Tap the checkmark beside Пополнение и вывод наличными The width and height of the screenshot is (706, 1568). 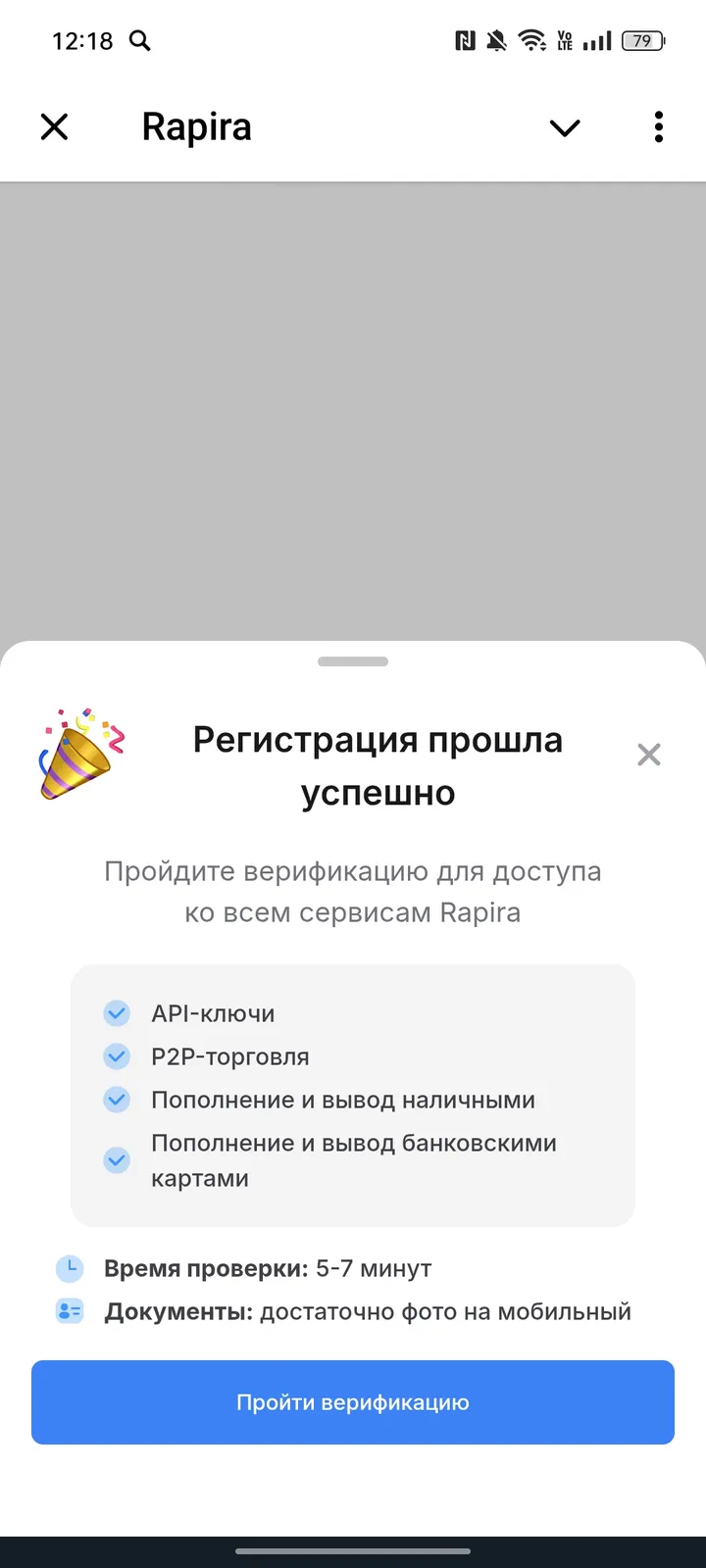[117, 1100]
